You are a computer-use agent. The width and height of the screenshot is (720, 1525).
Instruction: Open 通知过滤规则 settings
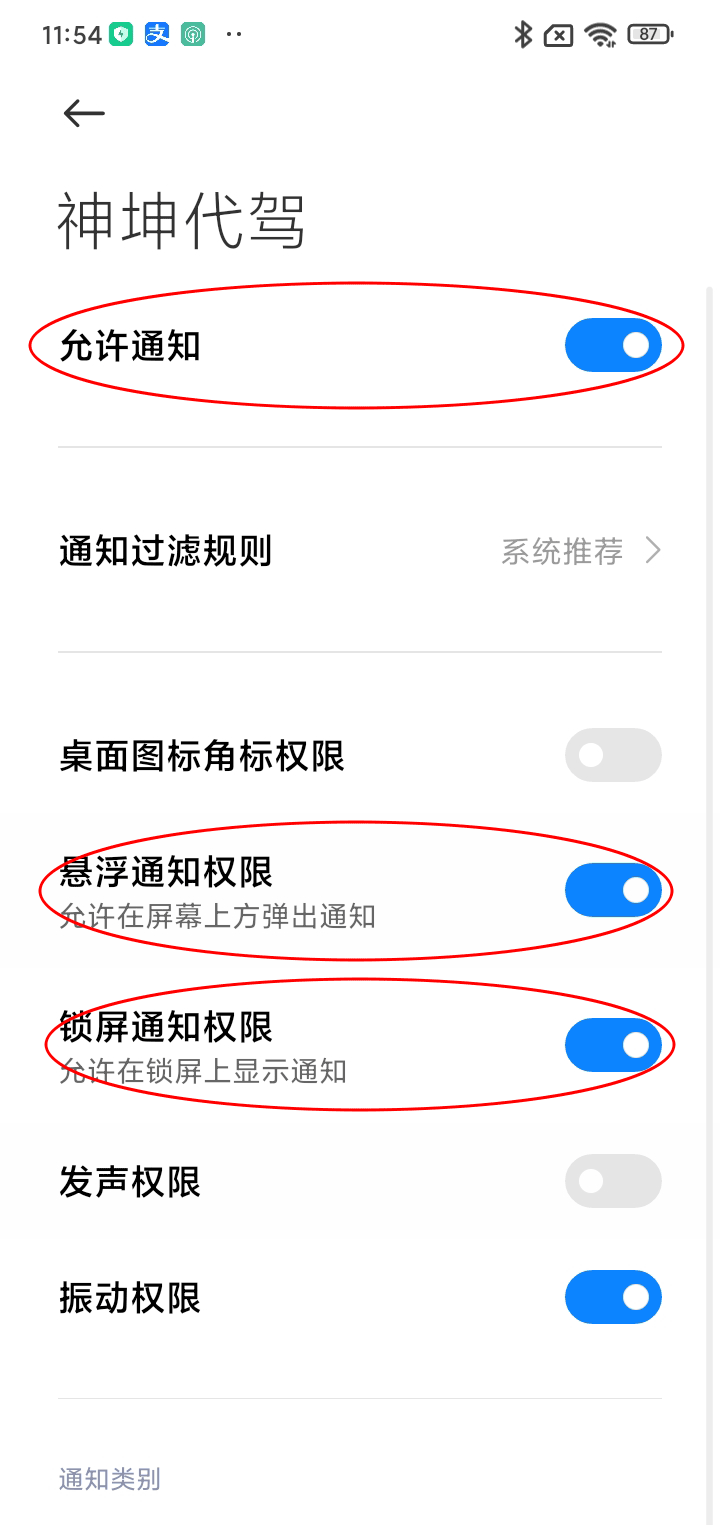[360, 551]
